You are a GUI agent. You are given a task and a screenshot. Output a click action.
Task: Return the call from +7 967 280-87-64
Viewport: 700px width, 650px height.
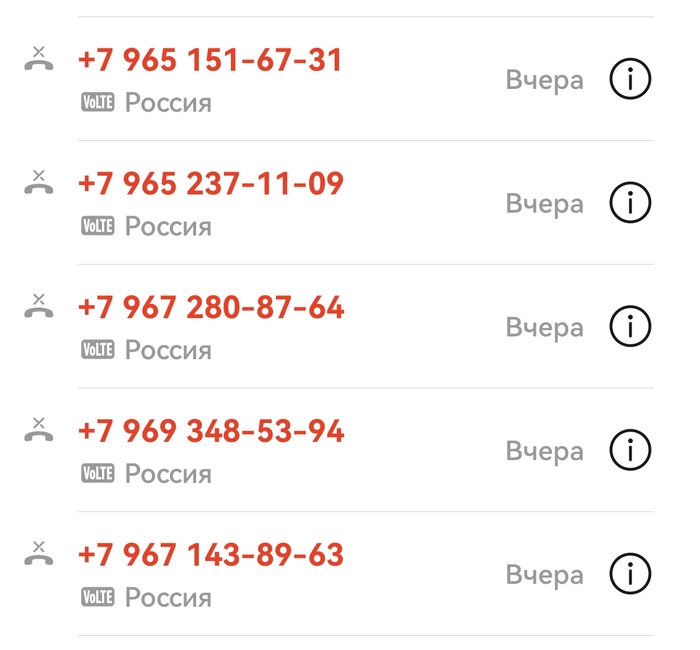point(211,308)
